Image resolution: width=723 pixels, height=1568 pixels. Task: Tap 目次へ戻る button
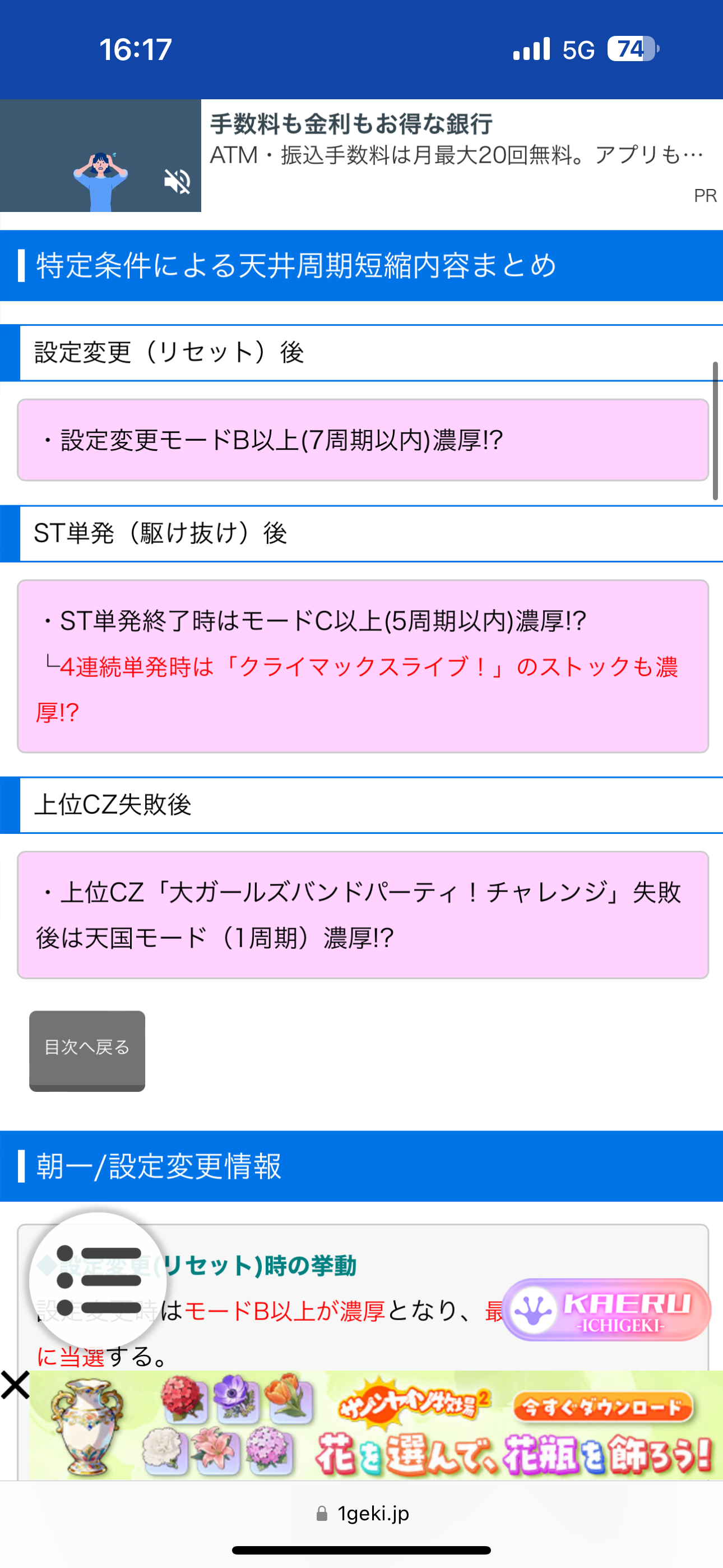tap(87, 1050)
